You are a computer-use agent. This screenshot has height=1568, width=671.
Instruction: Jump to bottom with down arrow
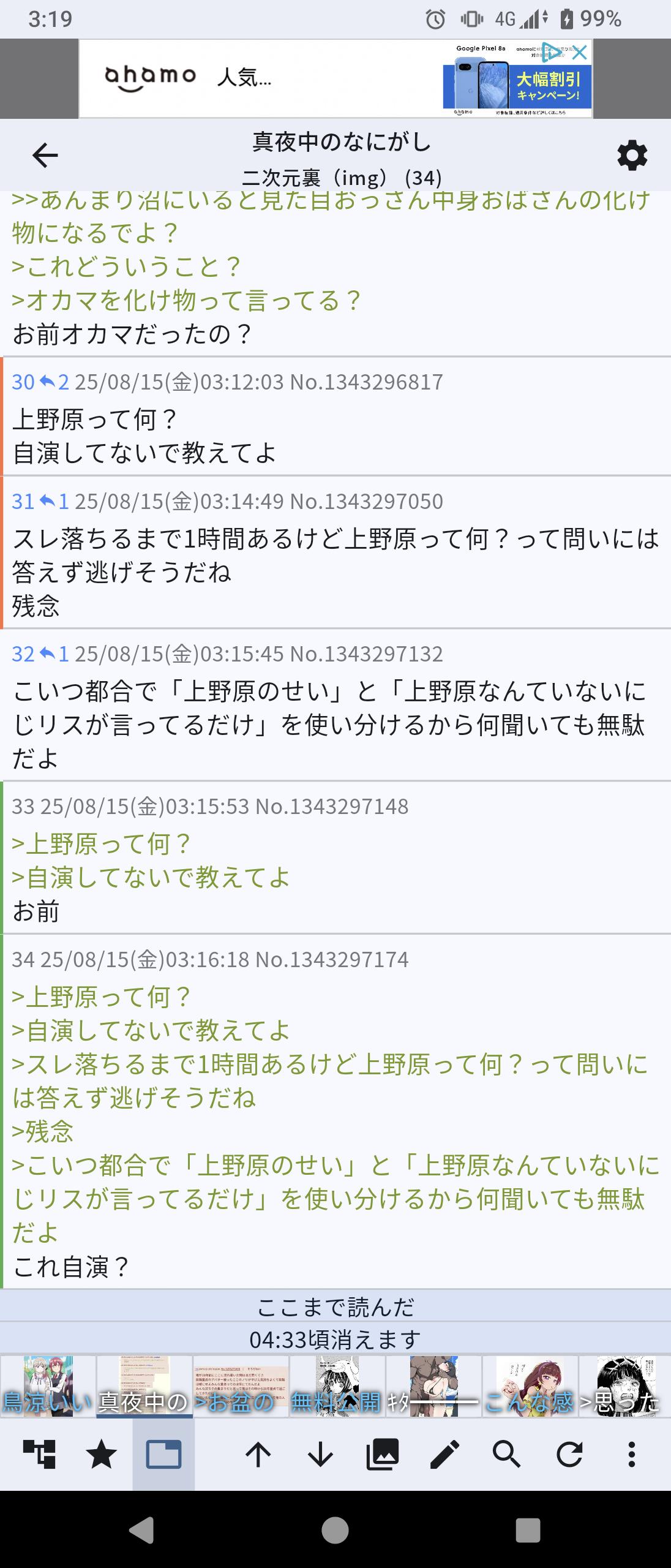320,1454
